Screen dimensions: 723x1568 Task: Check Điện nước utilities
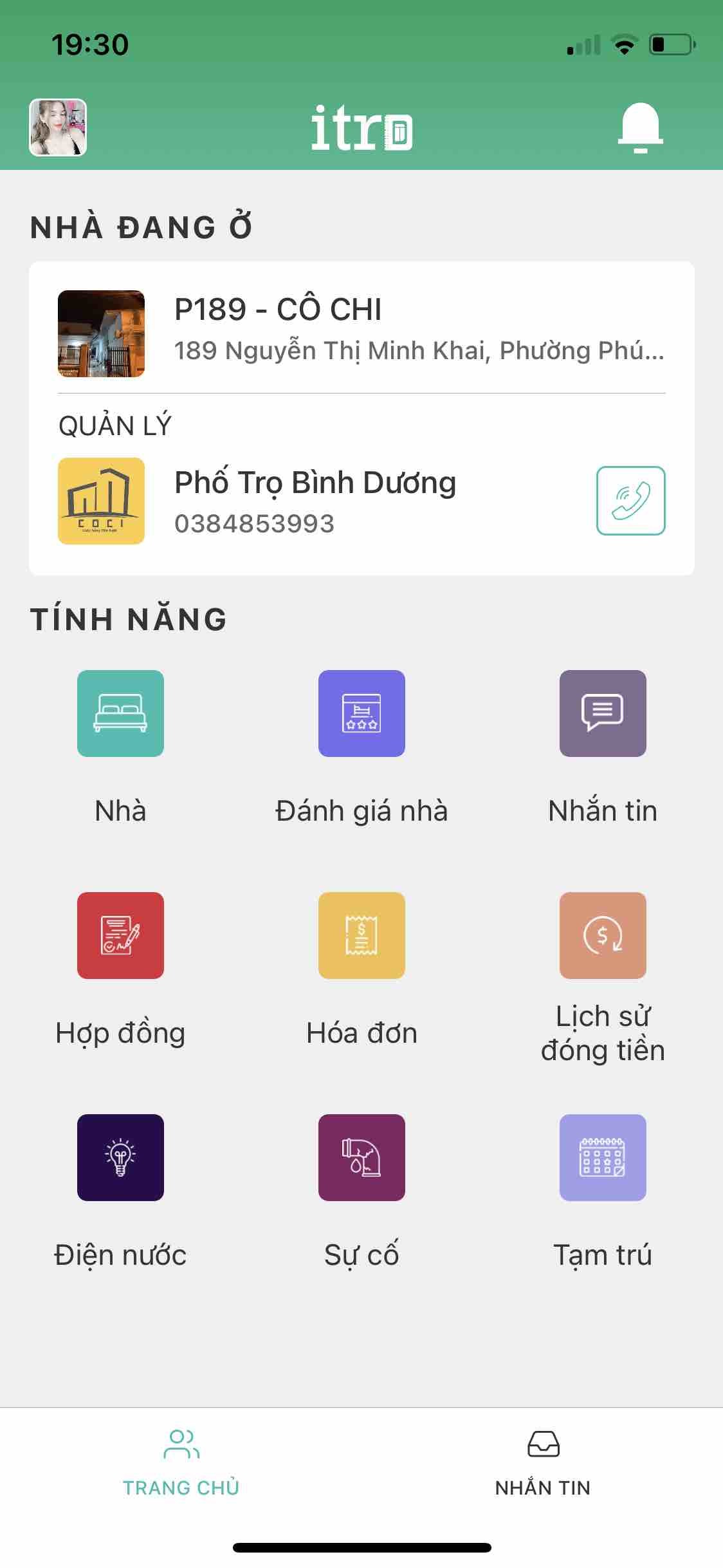coord(120,1157)
